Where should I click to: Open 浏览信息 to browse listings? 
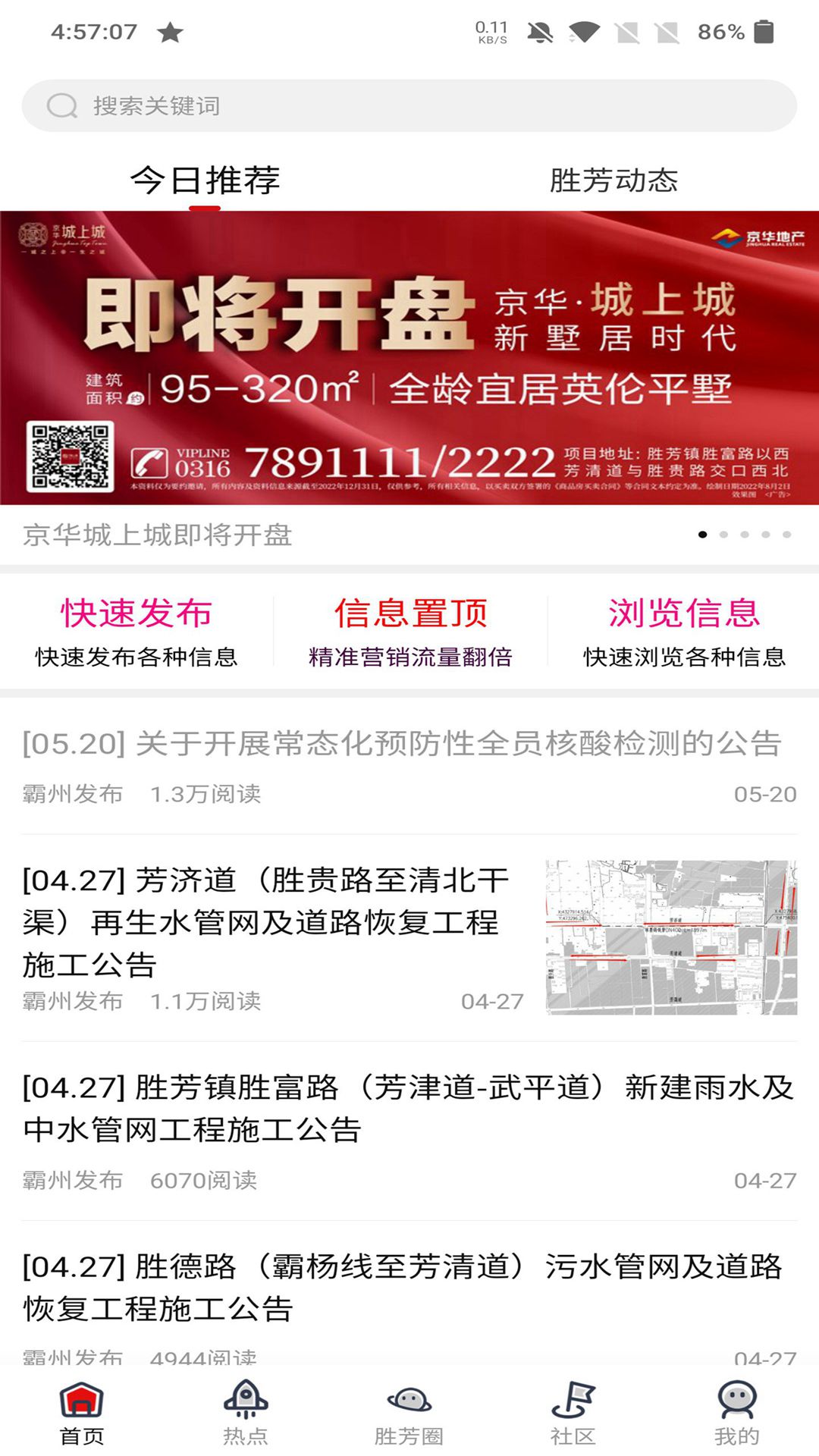pos(683,631)
